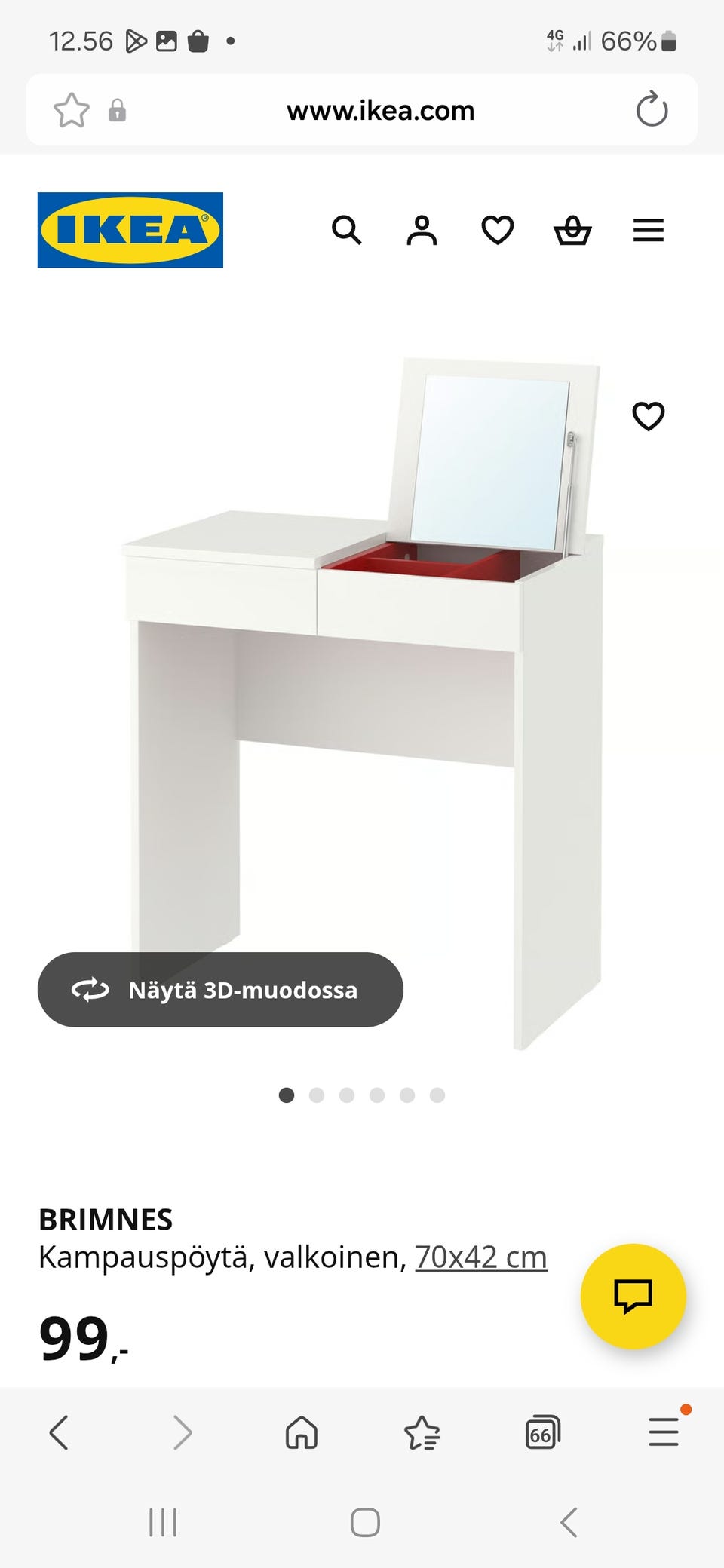This screenshot has width=724, height=1568.
Task: Open your IKEA account profile
Action: click(x=422, y=231)
